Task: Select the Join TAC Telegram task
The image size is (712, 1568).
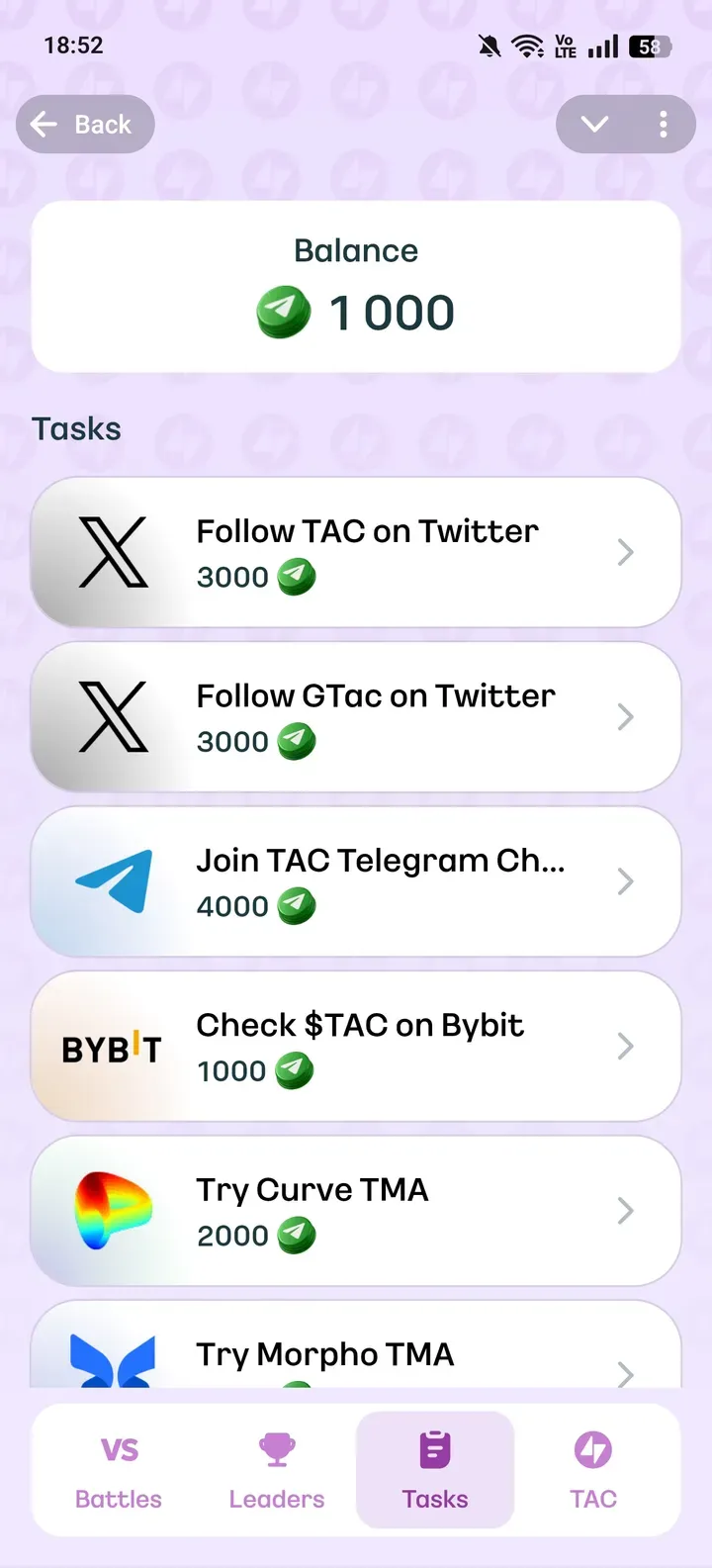Action: coord(356,881)
